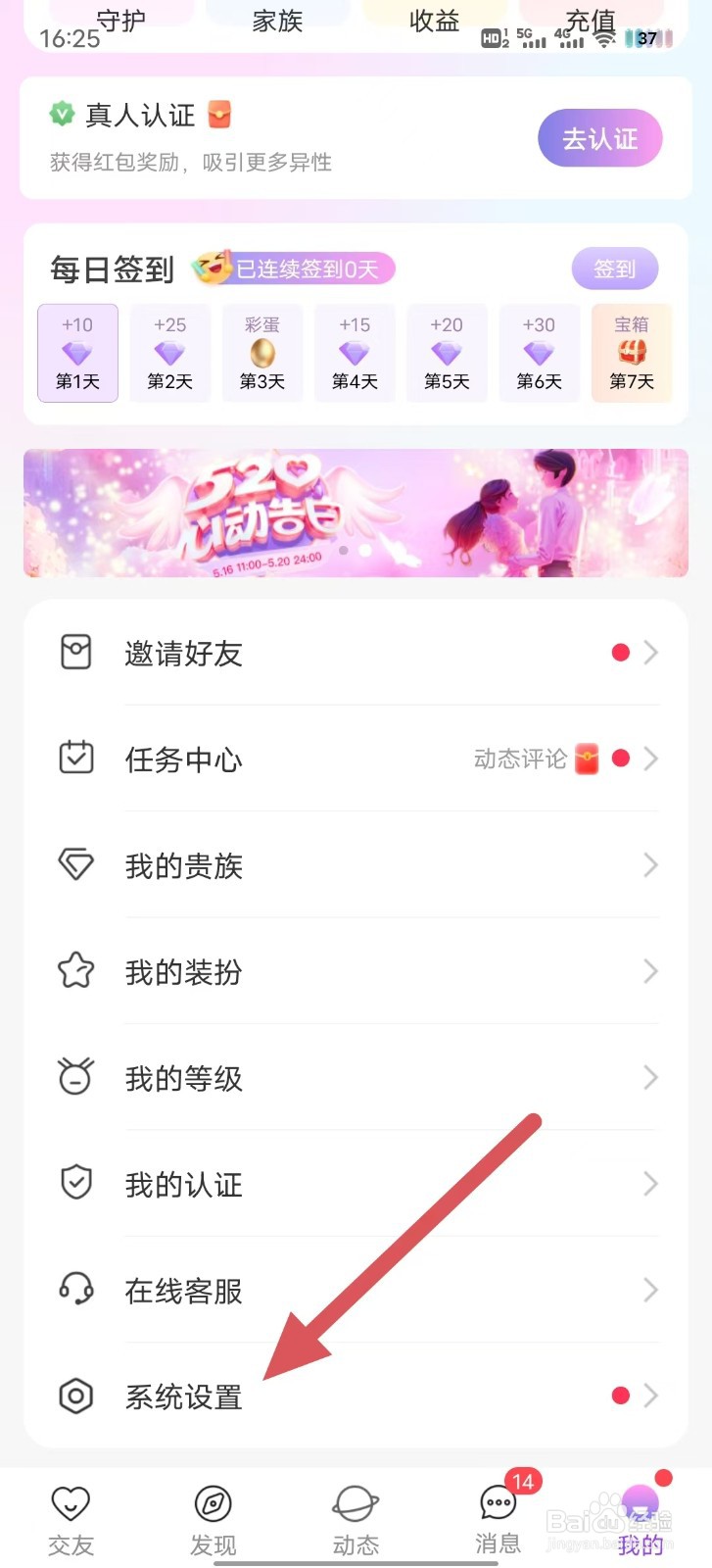
Task: Select the 我的贵族 diamond icon
Action: [75, 864]
